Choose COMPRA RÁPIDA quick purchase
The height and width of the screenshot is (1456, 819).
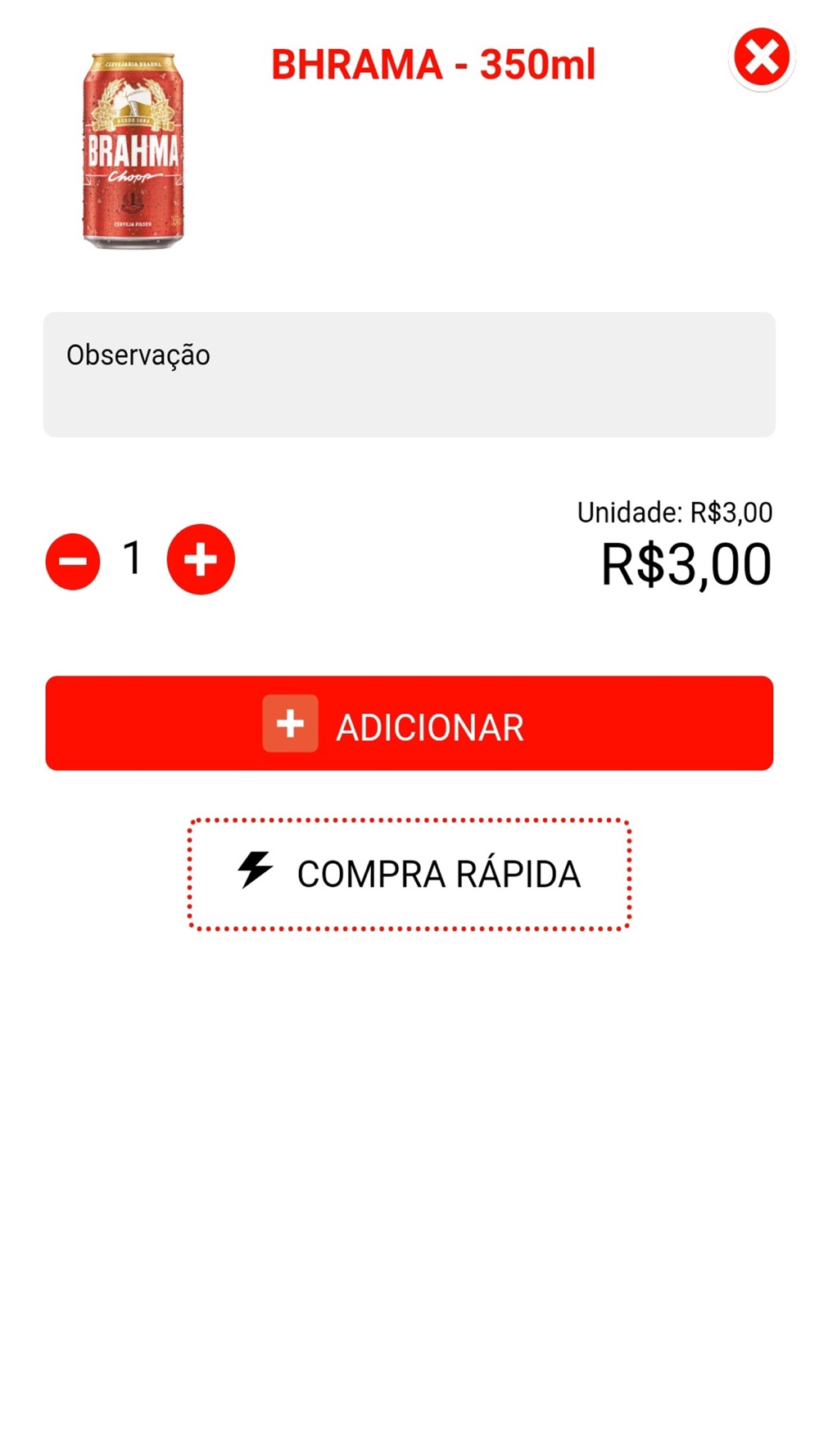(x=409, y=874)
